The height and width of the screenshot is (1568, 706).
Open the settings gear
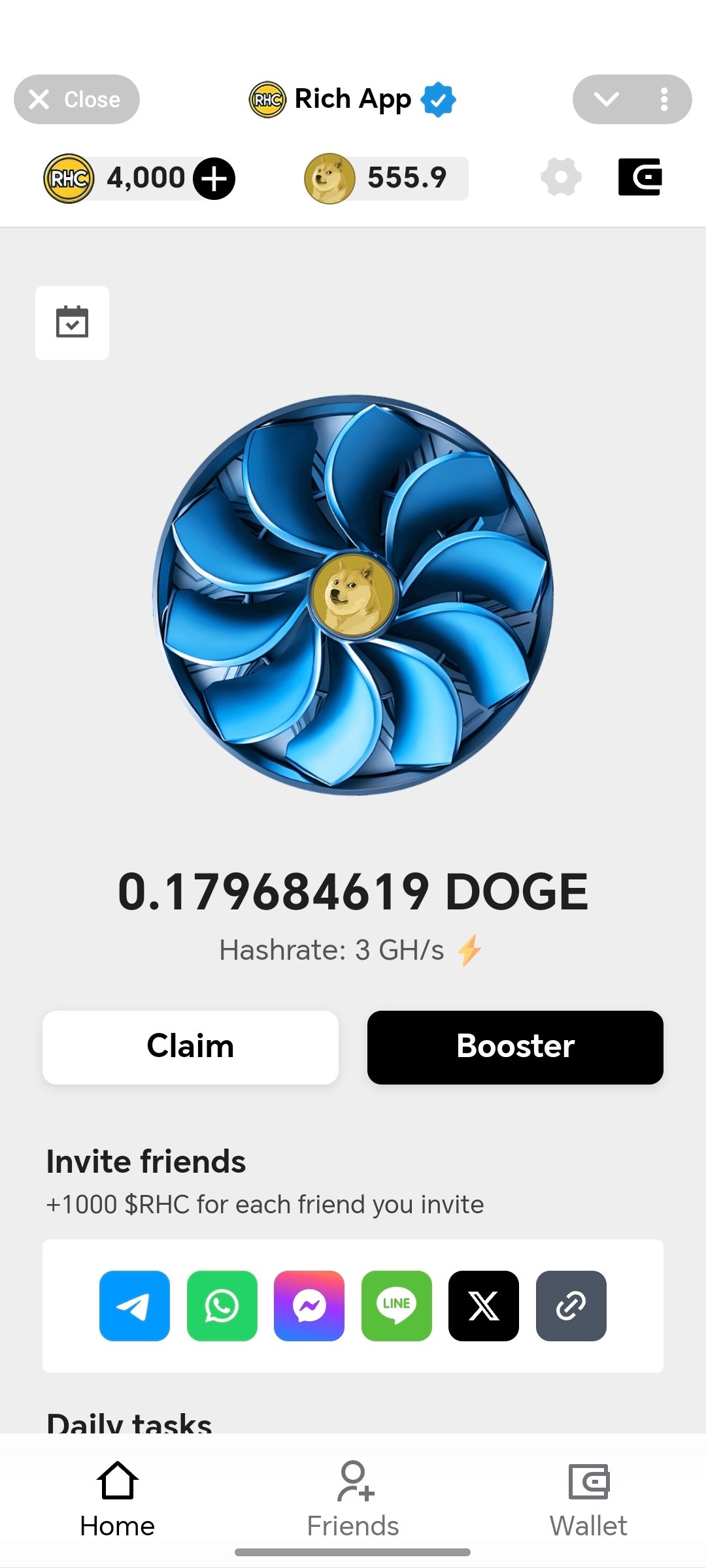tap(561, 177)
